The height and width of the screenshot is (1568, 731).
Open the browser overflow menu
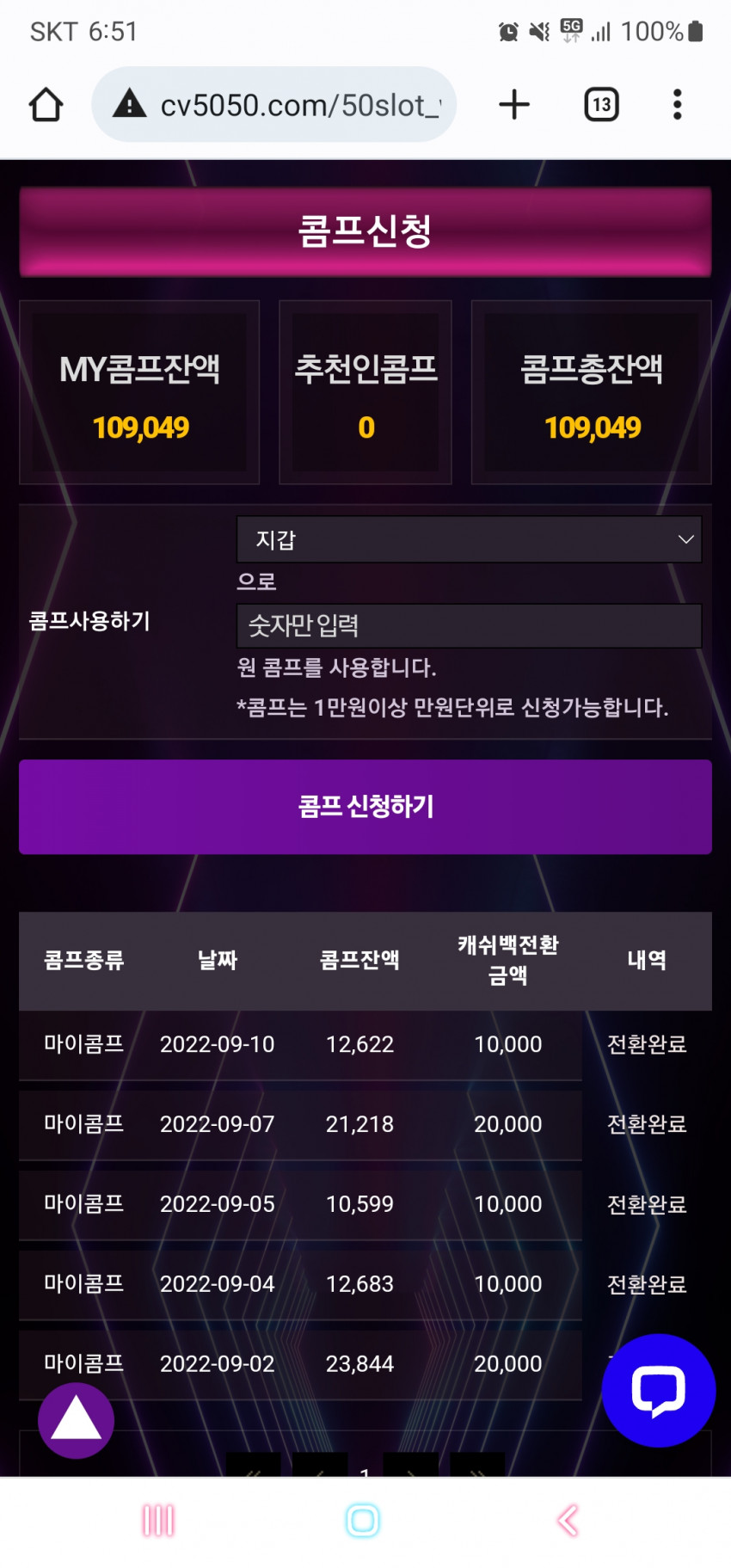pyautogui.click(x=678, y=105)
